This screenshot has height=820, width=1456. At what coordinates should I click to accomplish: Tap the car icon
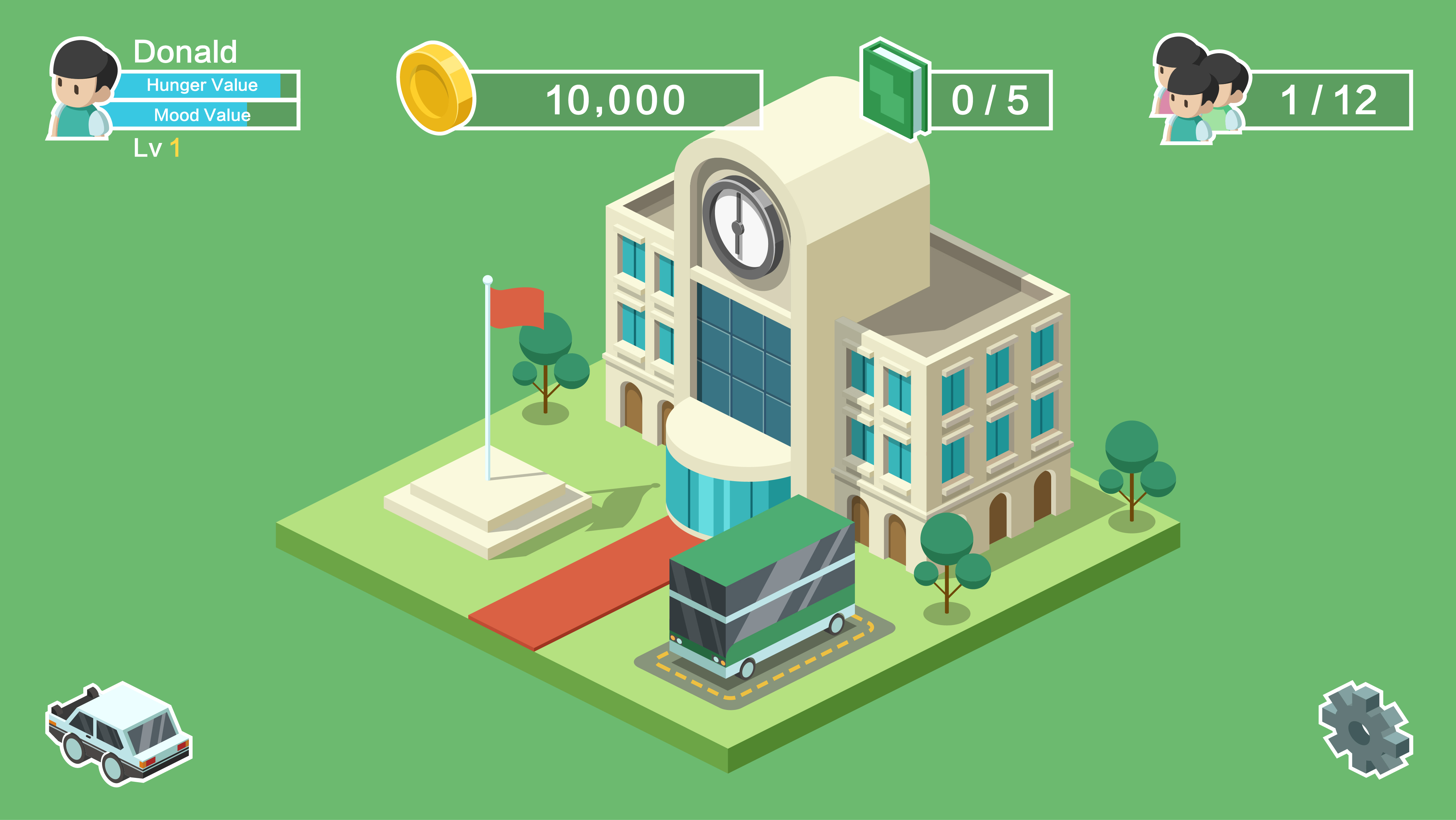119,733
